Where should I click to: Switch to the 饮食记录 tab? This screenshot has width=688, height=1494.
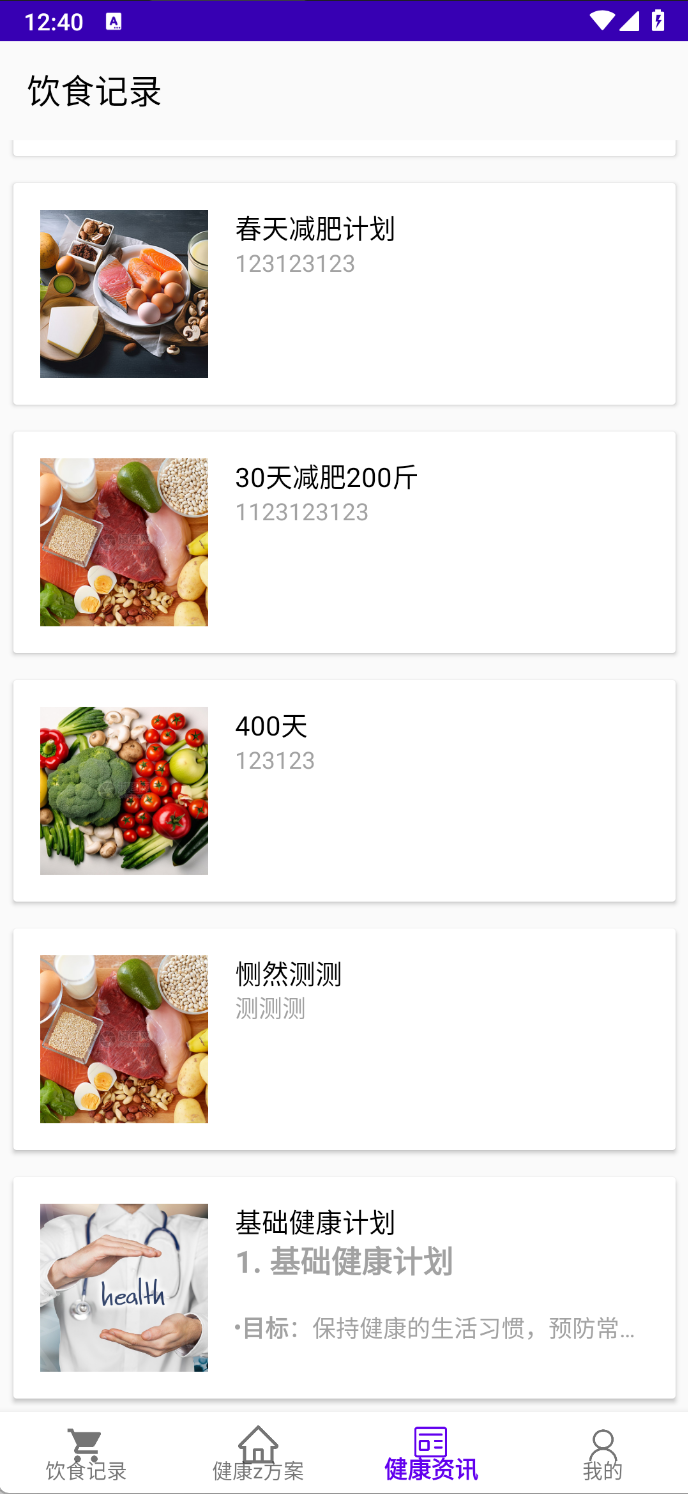(x=86, y=1454)
